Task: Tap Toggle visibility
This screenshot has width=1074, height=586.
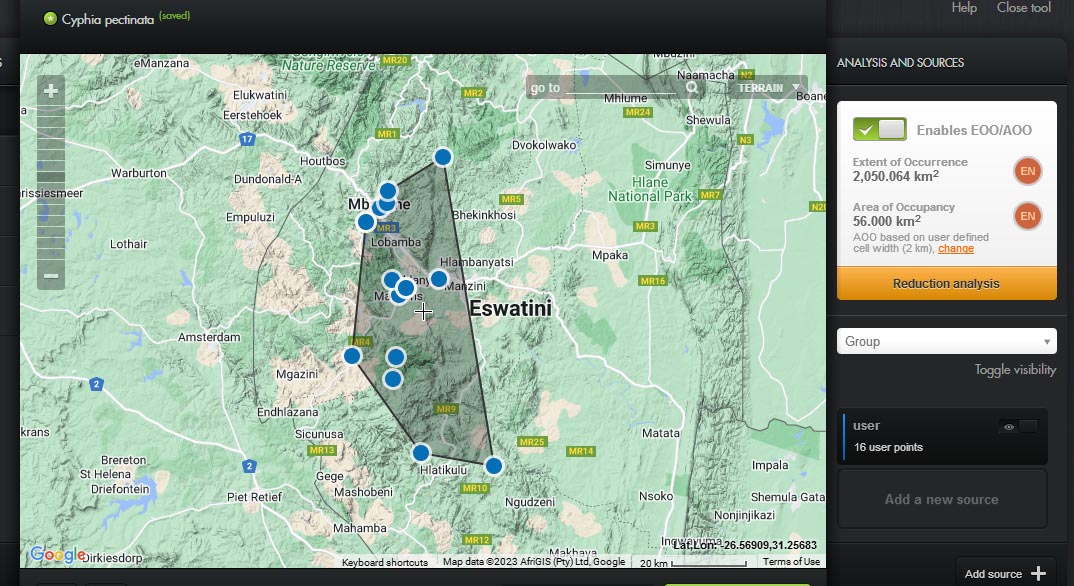Action: pyautogui.click(x=1015, y=370)
